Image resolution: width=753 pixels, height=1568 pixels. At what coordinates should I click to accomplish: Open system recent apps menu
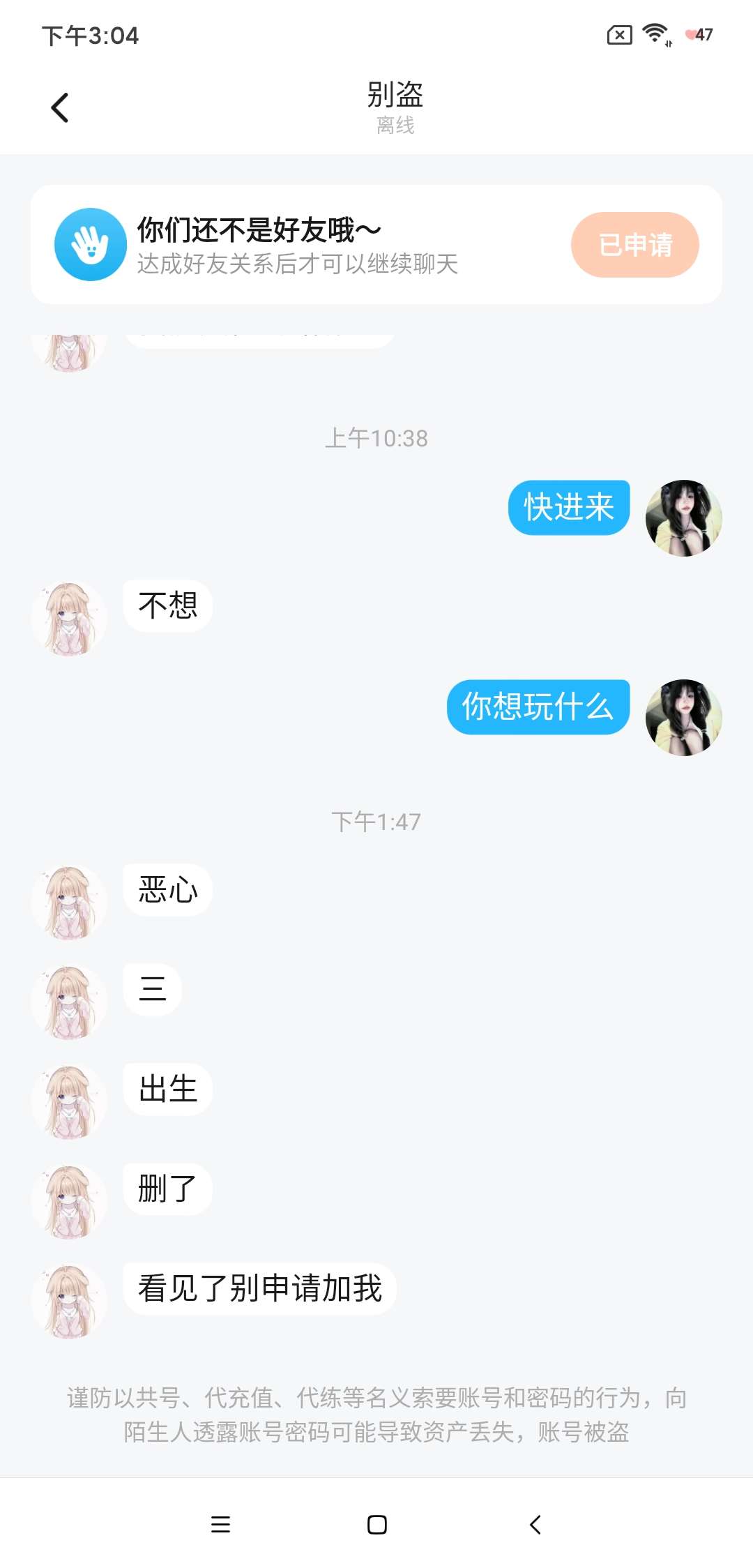(x=220, y=1524)
